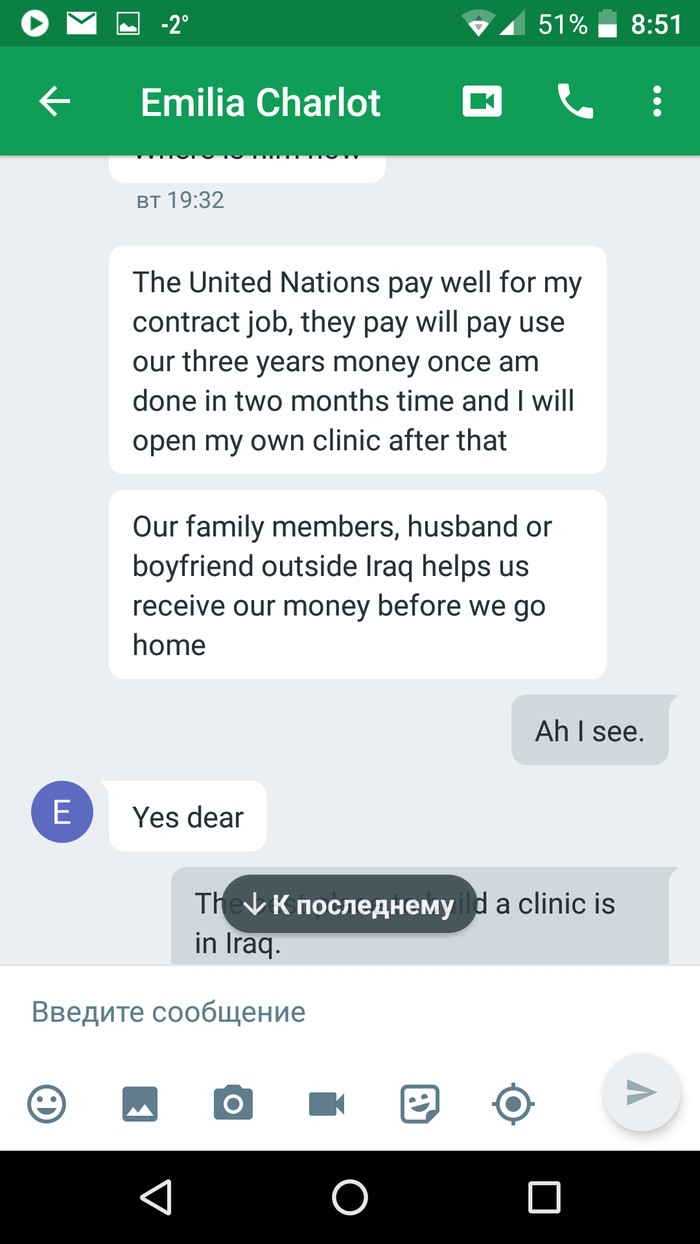The image size is (700, 1244).
Task: Record a video message
Action: pos(327,1104)
